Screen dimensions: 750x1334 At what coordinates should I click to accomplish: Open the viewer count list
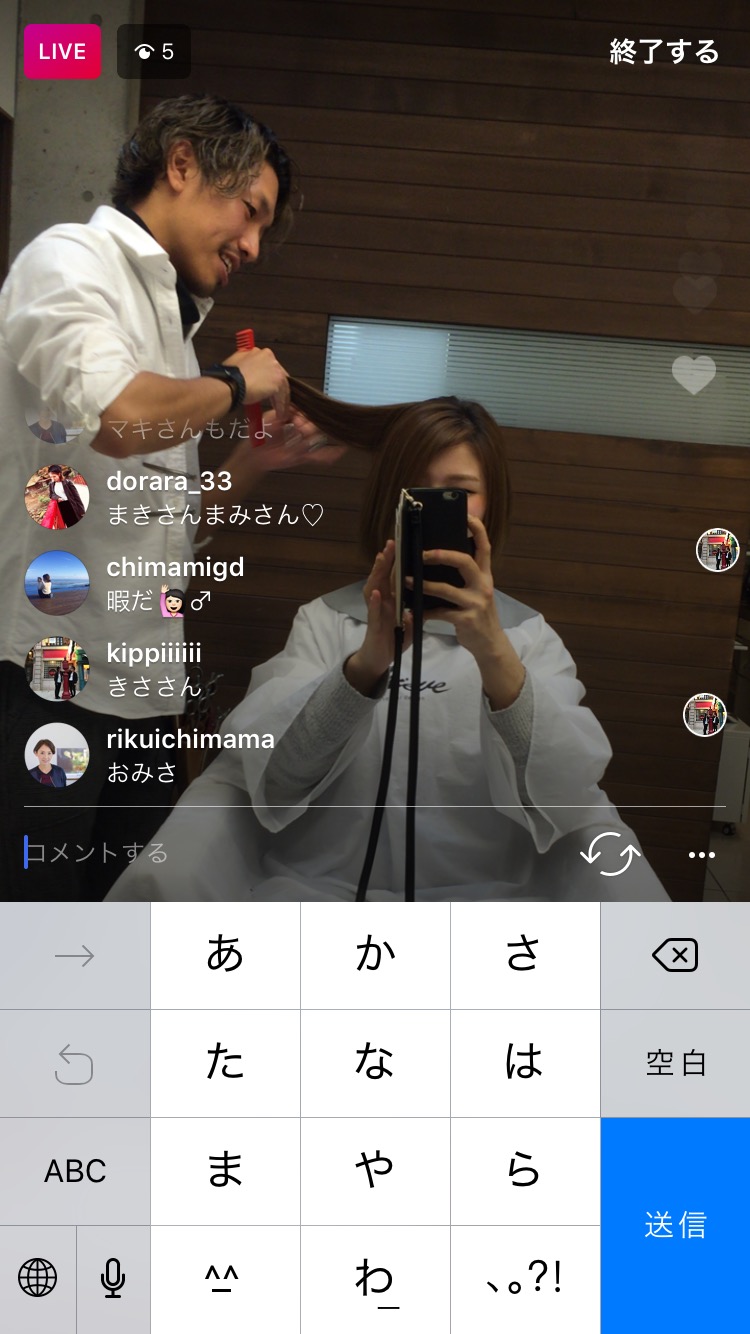154,51
